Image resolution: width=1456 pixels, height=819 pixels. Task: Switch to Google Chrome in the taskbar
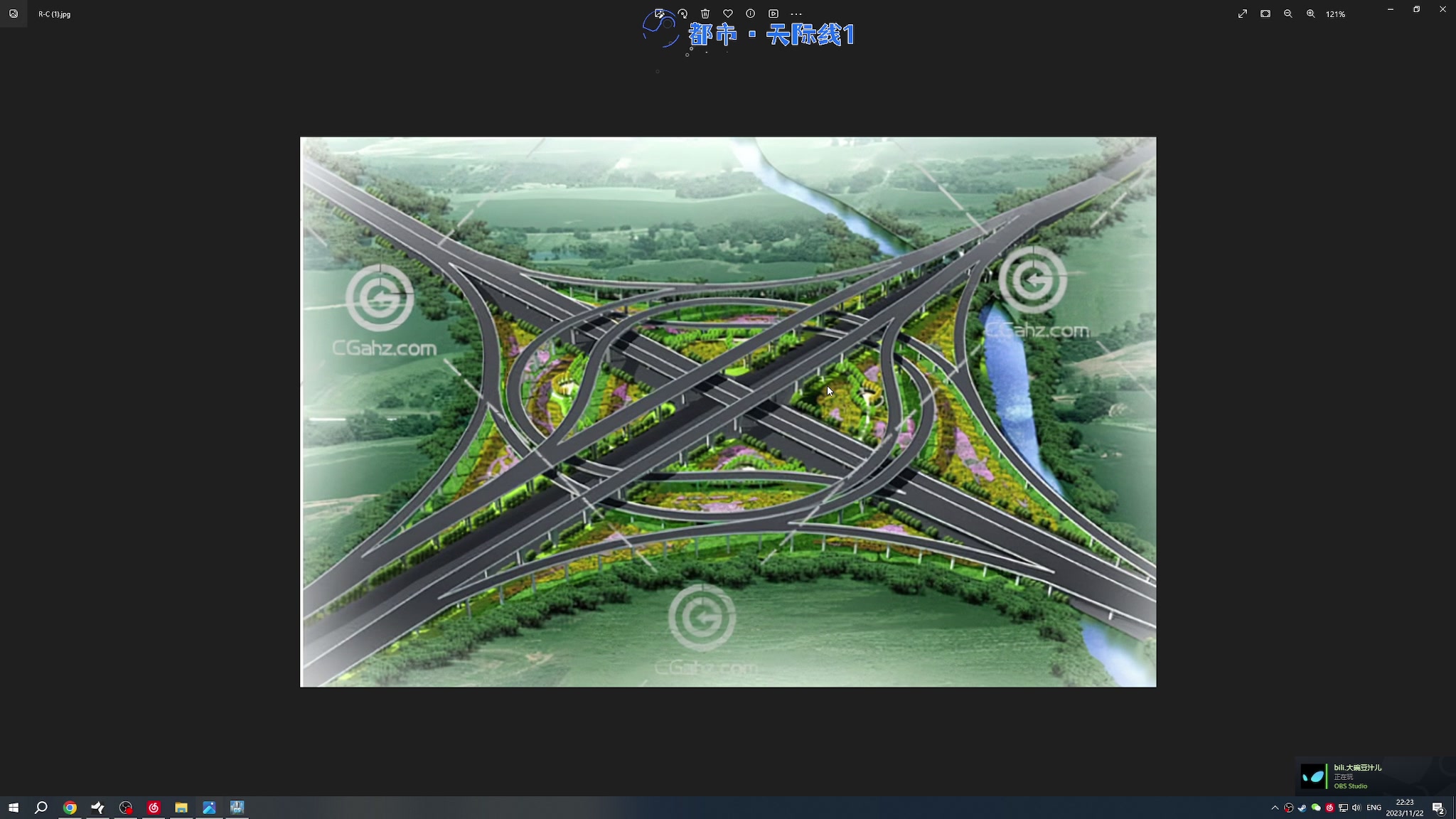70,808
